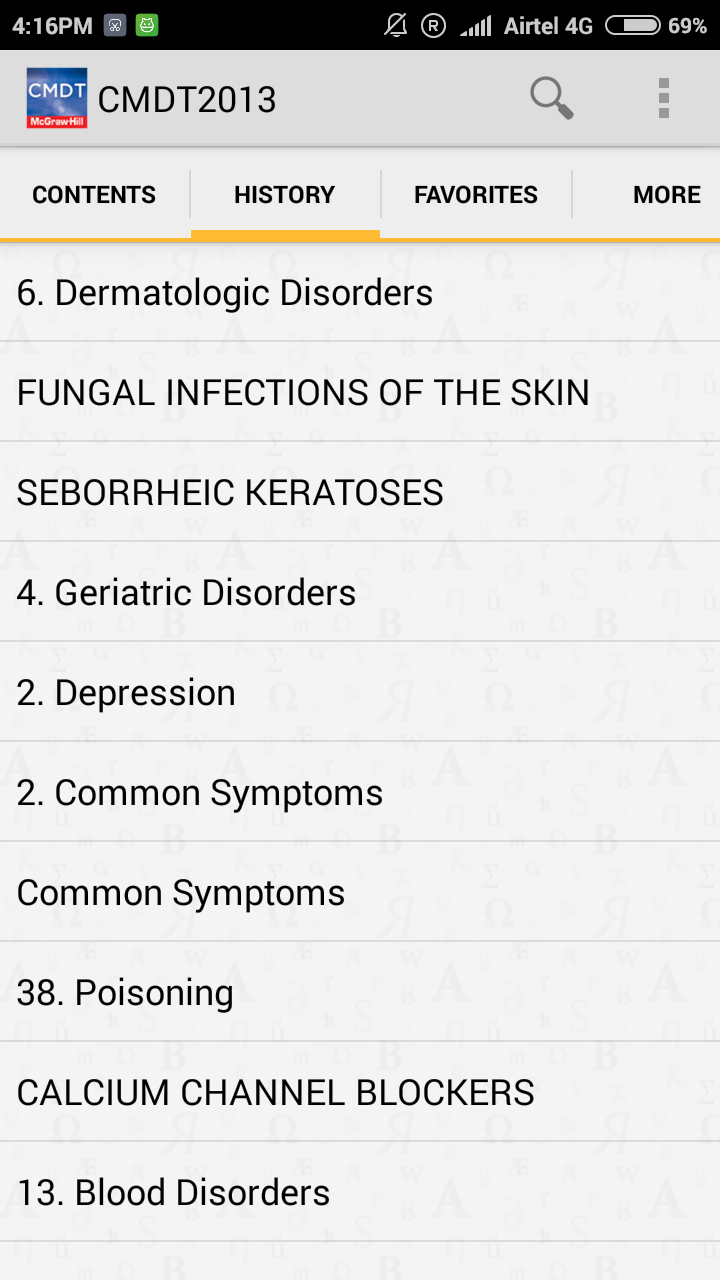The width and height of the screenshot is (720, 1280).
Task: Open 38. Poisoning chapter
Action: [x=125, y=992]
